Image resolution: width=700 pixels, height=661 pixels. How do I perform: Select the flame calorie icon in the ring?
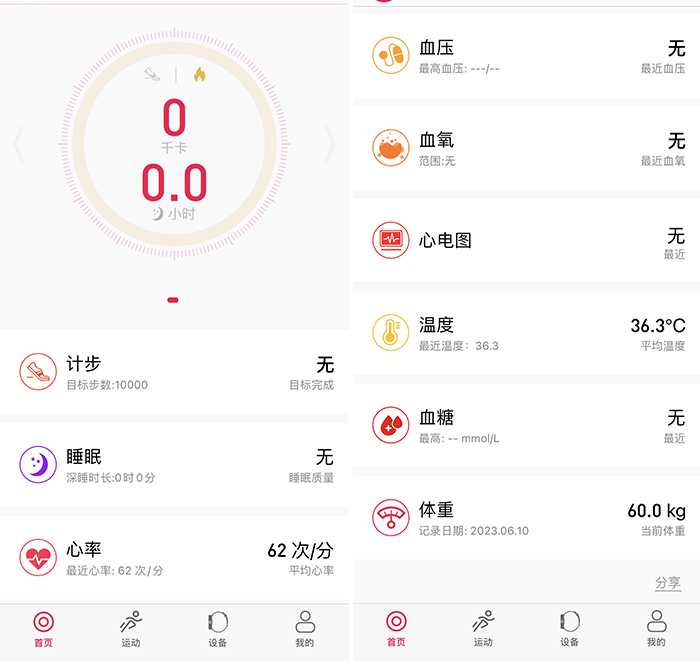(x=199, y=75)
